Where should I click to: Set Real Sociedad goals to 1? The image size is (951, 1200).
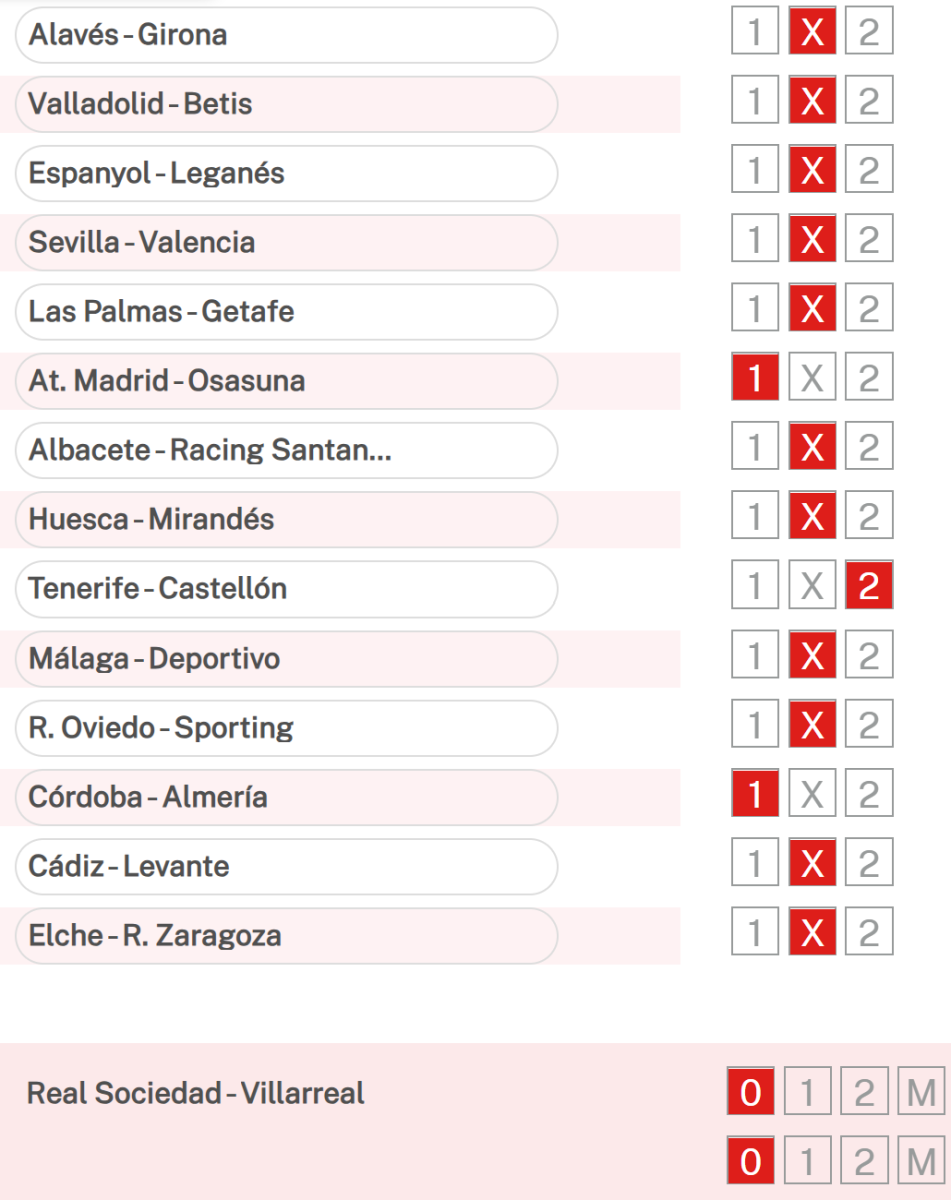tap(808, 1094)
